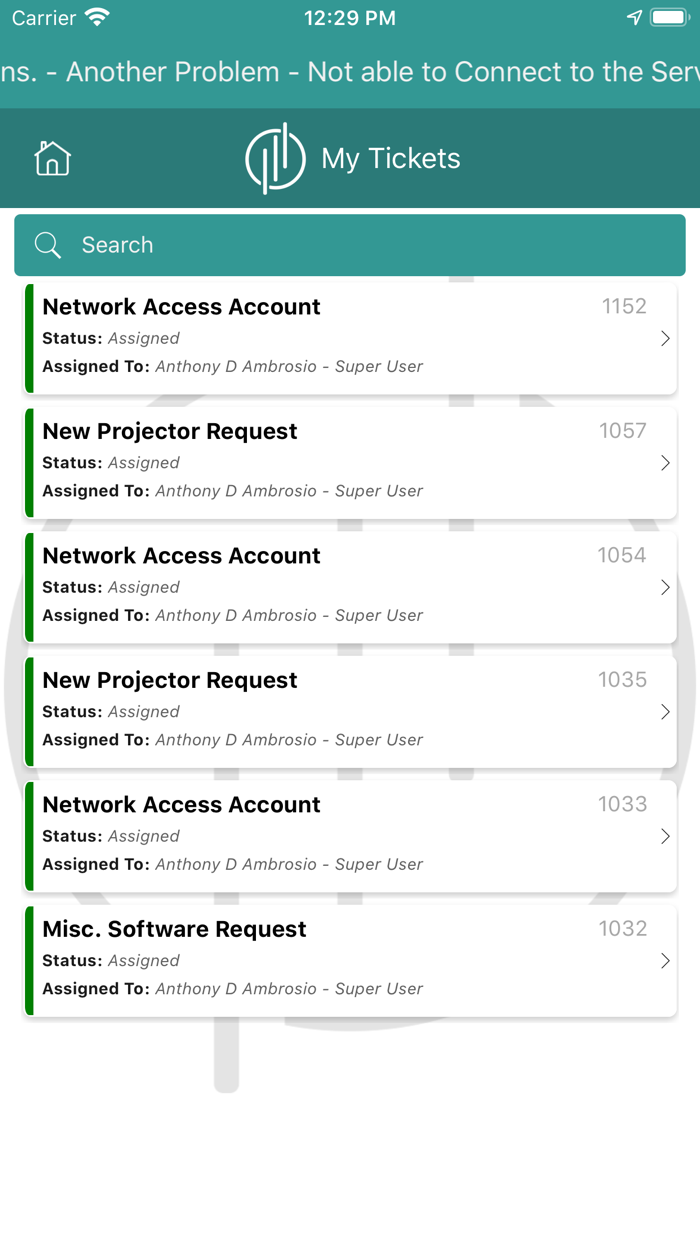Viewport: 700px width, 1244px height.
Task: Open Network Access Account ticket 1033
Action: click(x=350, y=836)
